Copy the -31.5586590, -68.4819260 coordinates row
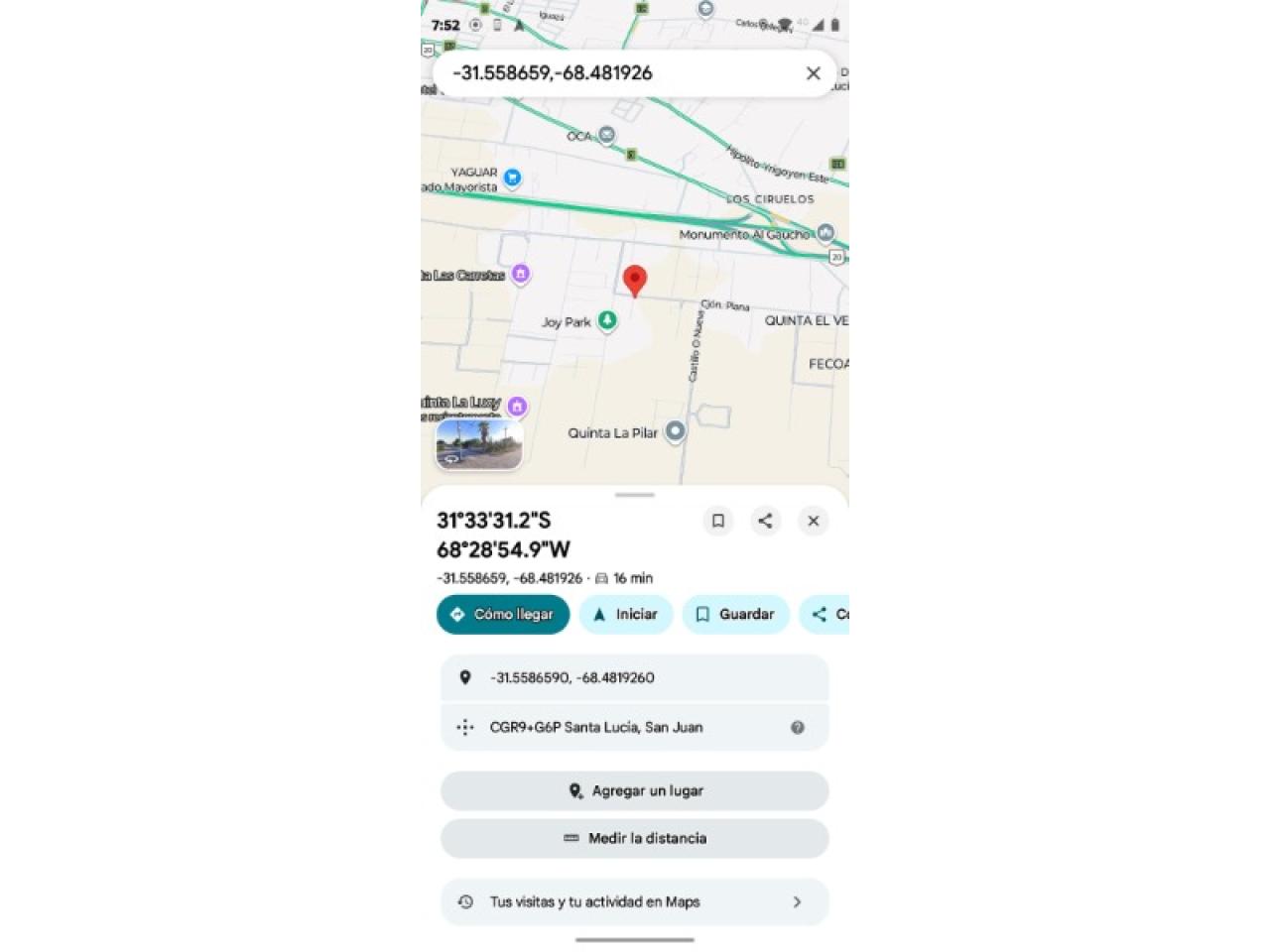 (x=634, y=678)
